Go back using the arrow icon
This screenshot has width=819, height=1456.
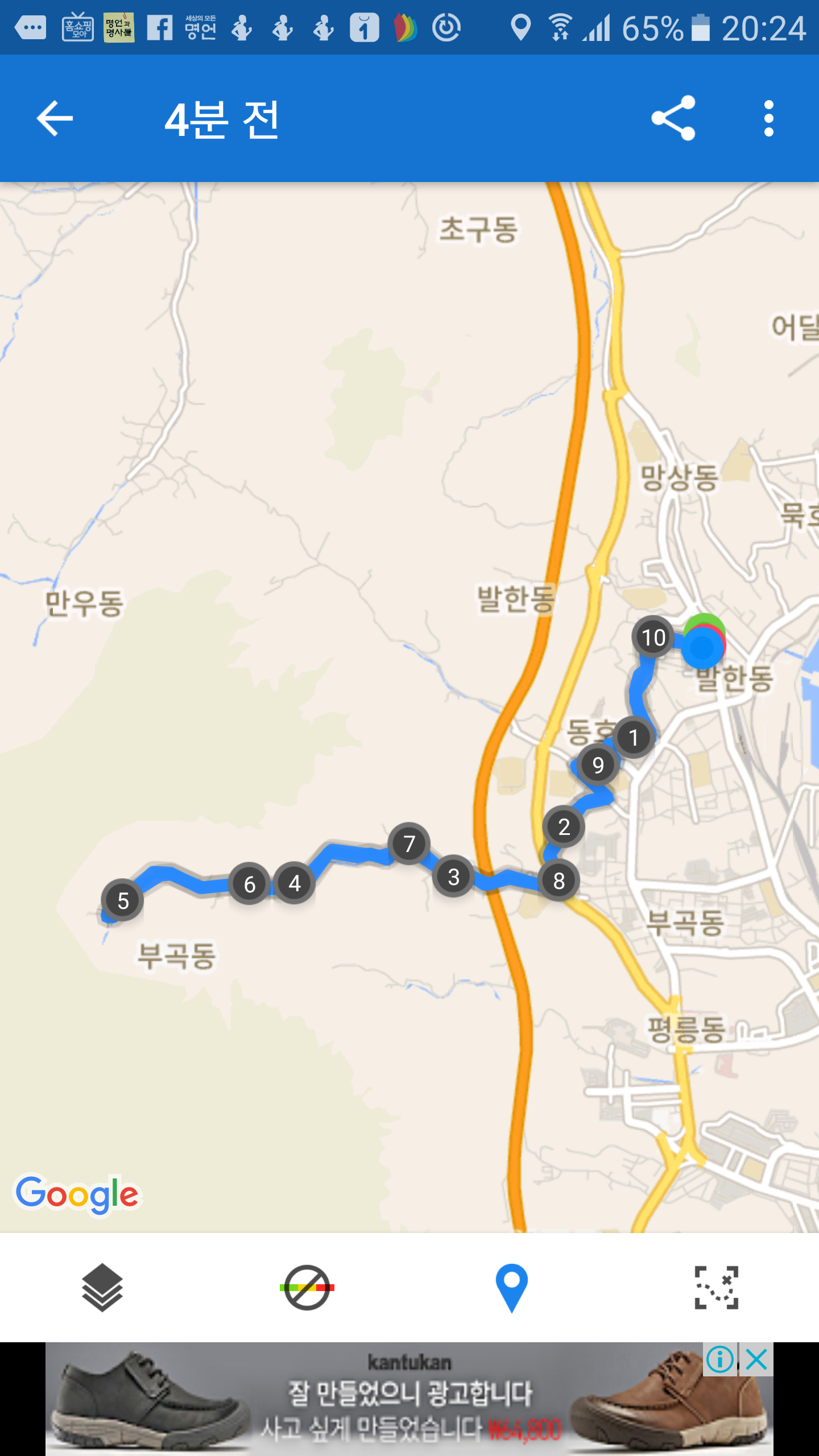point(55,118)
